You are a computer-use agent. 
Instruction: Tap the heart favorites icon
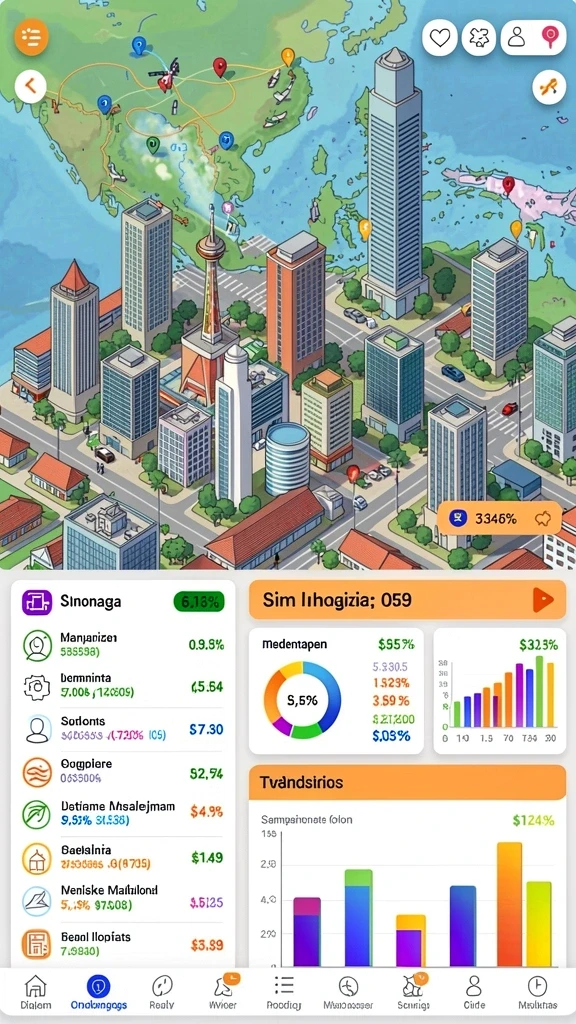pos(440,37)
